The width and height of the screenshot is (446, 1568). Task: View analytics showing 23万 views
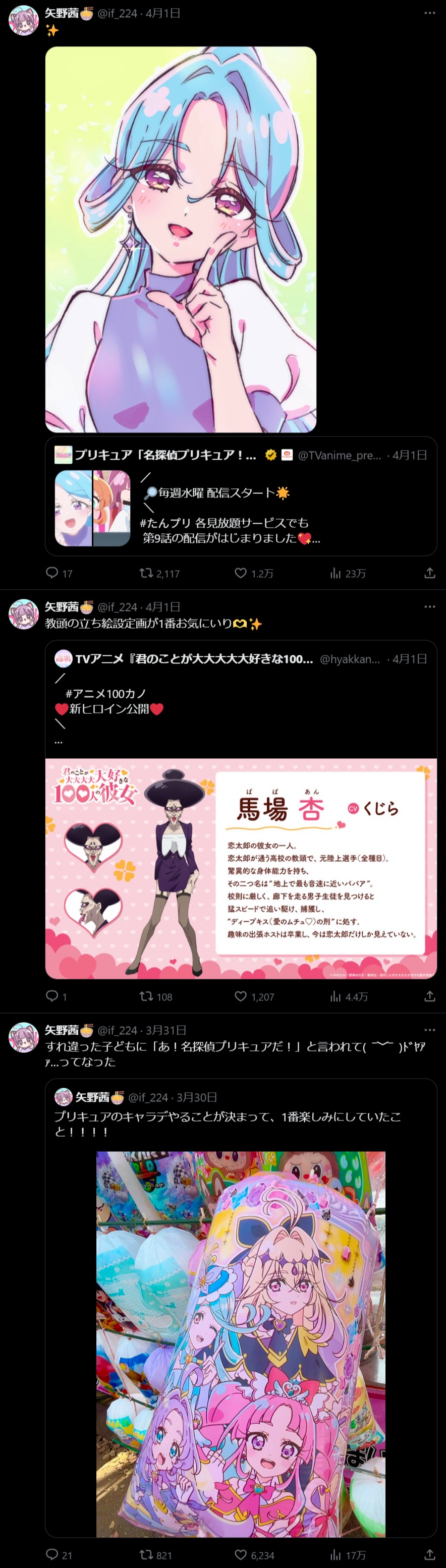(x=336, y=573)
